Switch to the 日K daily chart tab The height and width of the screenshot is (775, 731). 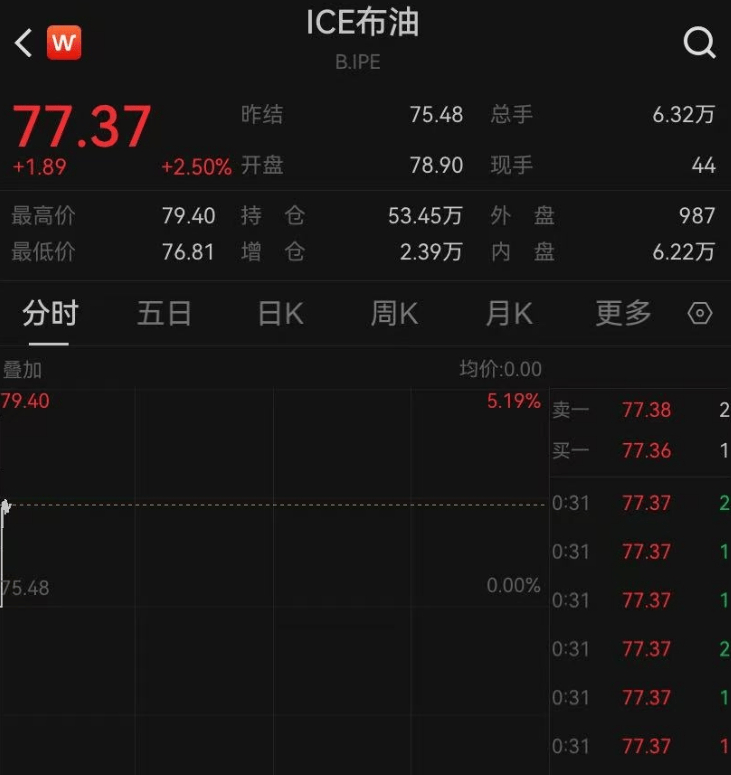click(278, 313)
